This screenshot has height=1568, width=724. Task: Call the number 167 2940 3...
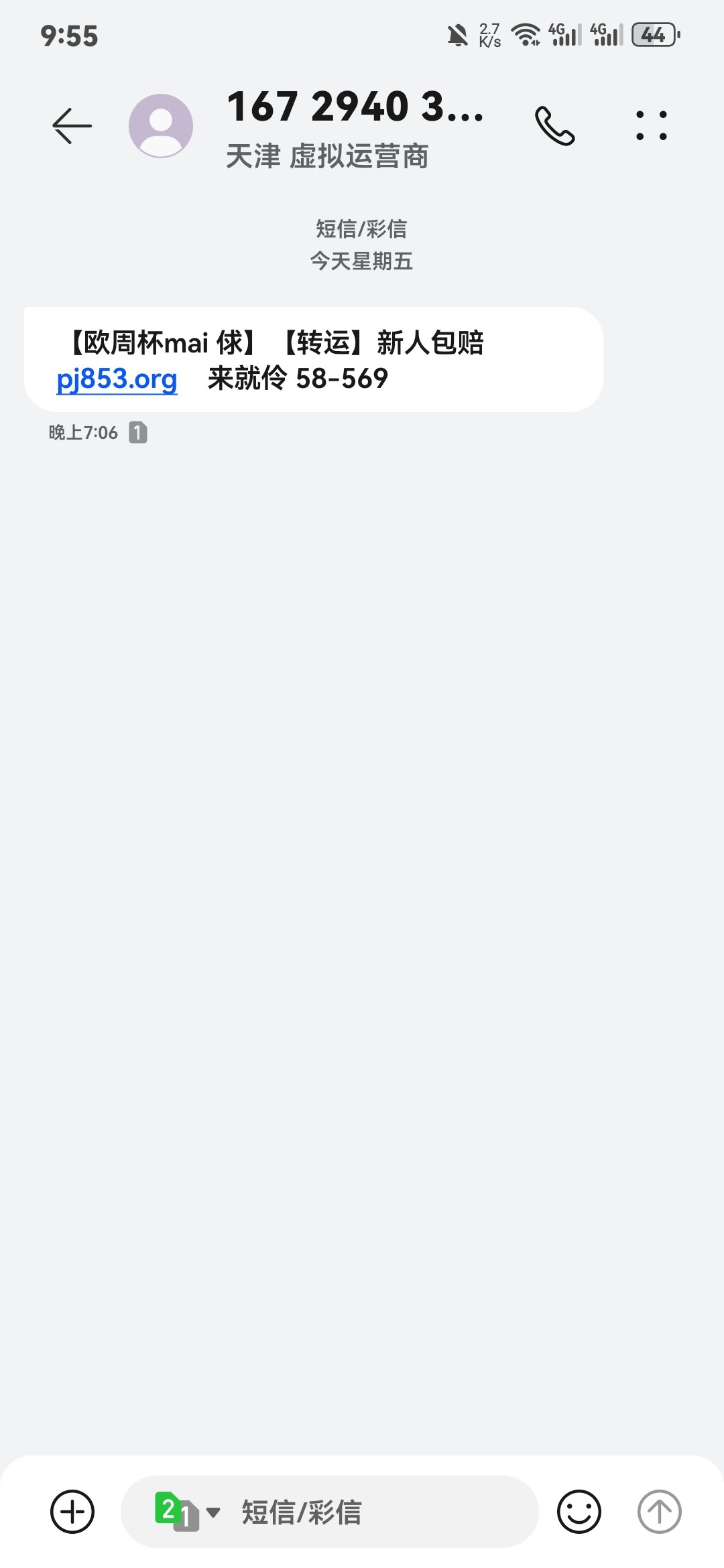554,126
